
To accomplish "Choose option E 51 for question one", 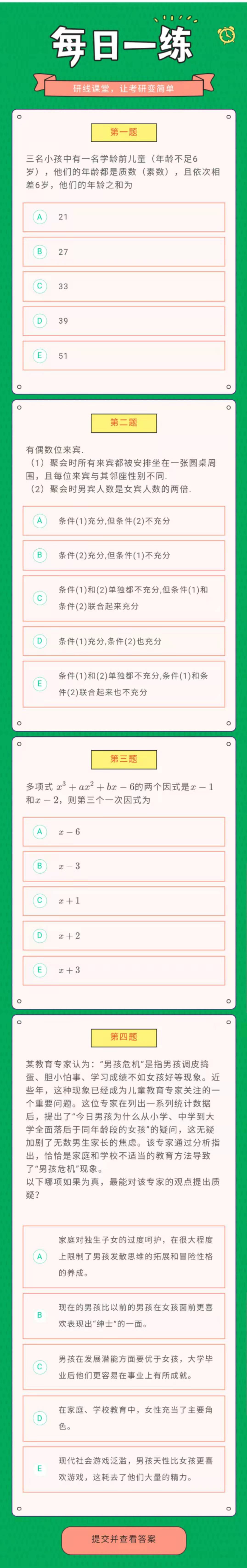I will click(x=123, y=355).
